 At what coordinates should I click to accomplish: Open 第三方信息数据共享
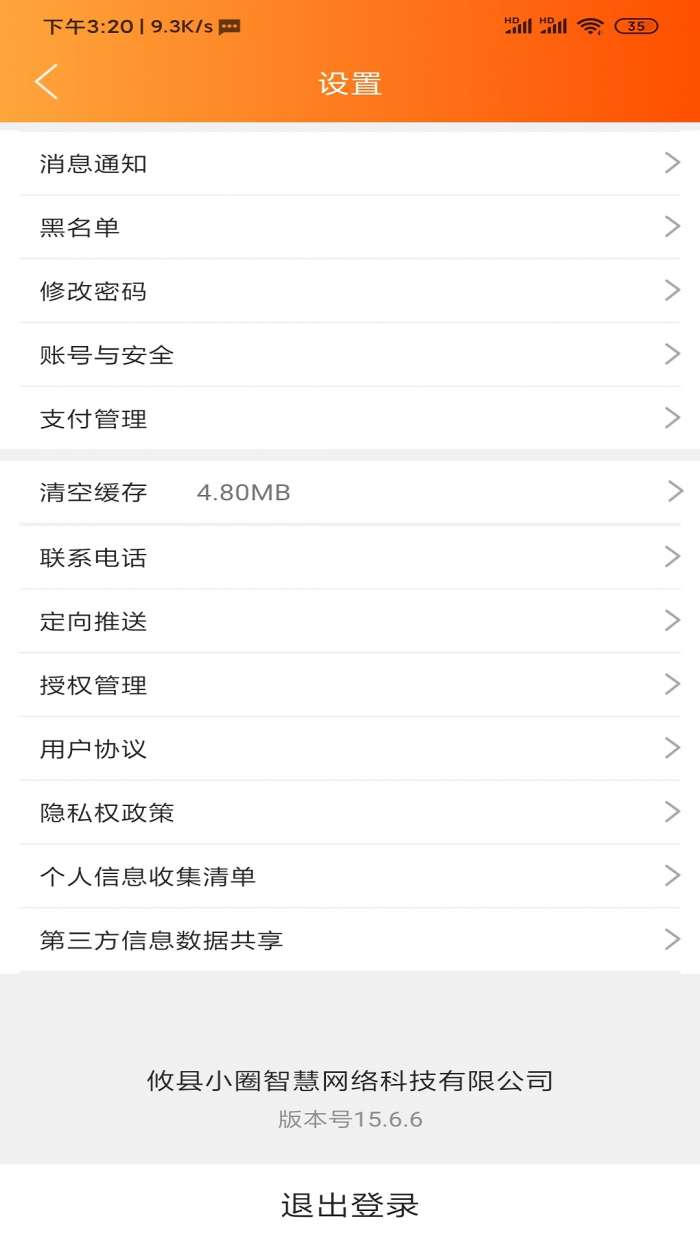pos(350,941)
